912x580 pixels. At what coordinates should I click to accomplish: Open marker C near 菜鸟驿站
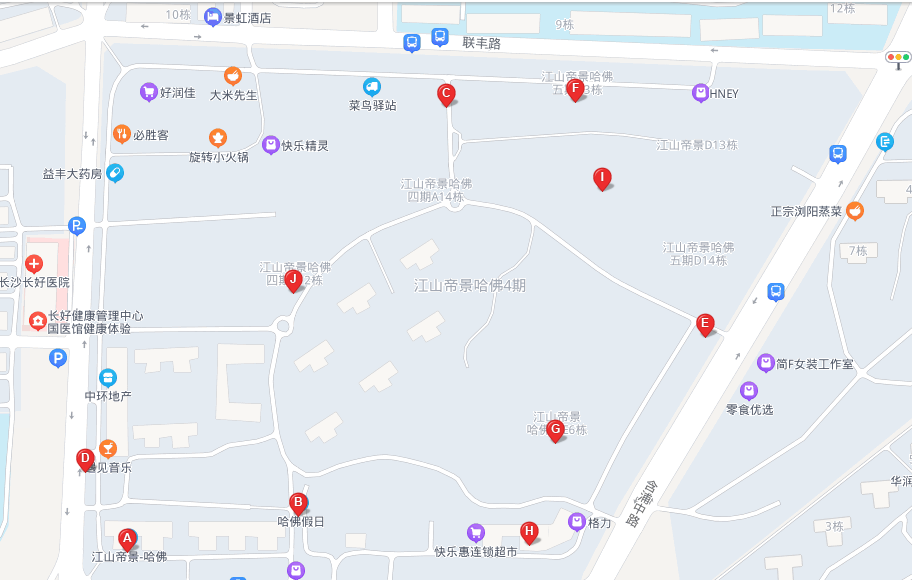446,94
